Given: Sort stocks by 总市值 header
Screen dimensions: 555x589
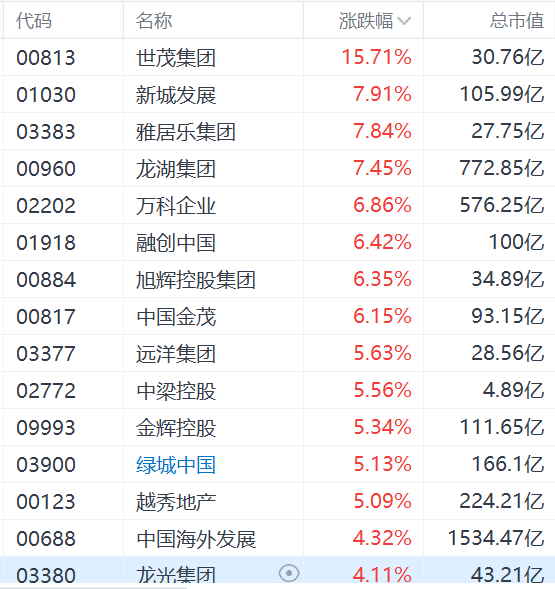Looking at the screenshot, I should coord(517,21).
